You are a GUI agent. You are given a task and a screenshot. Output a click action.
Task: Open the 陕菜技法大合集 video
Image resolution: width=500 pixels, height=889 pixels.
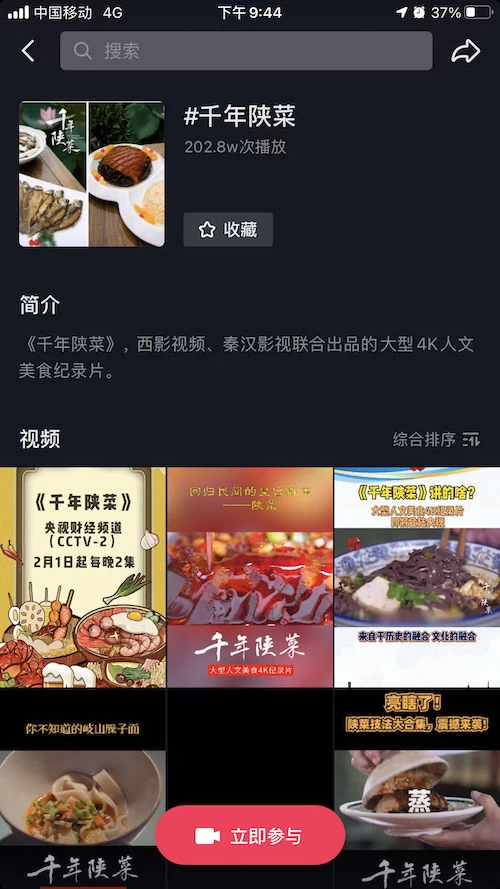[417, 789]
